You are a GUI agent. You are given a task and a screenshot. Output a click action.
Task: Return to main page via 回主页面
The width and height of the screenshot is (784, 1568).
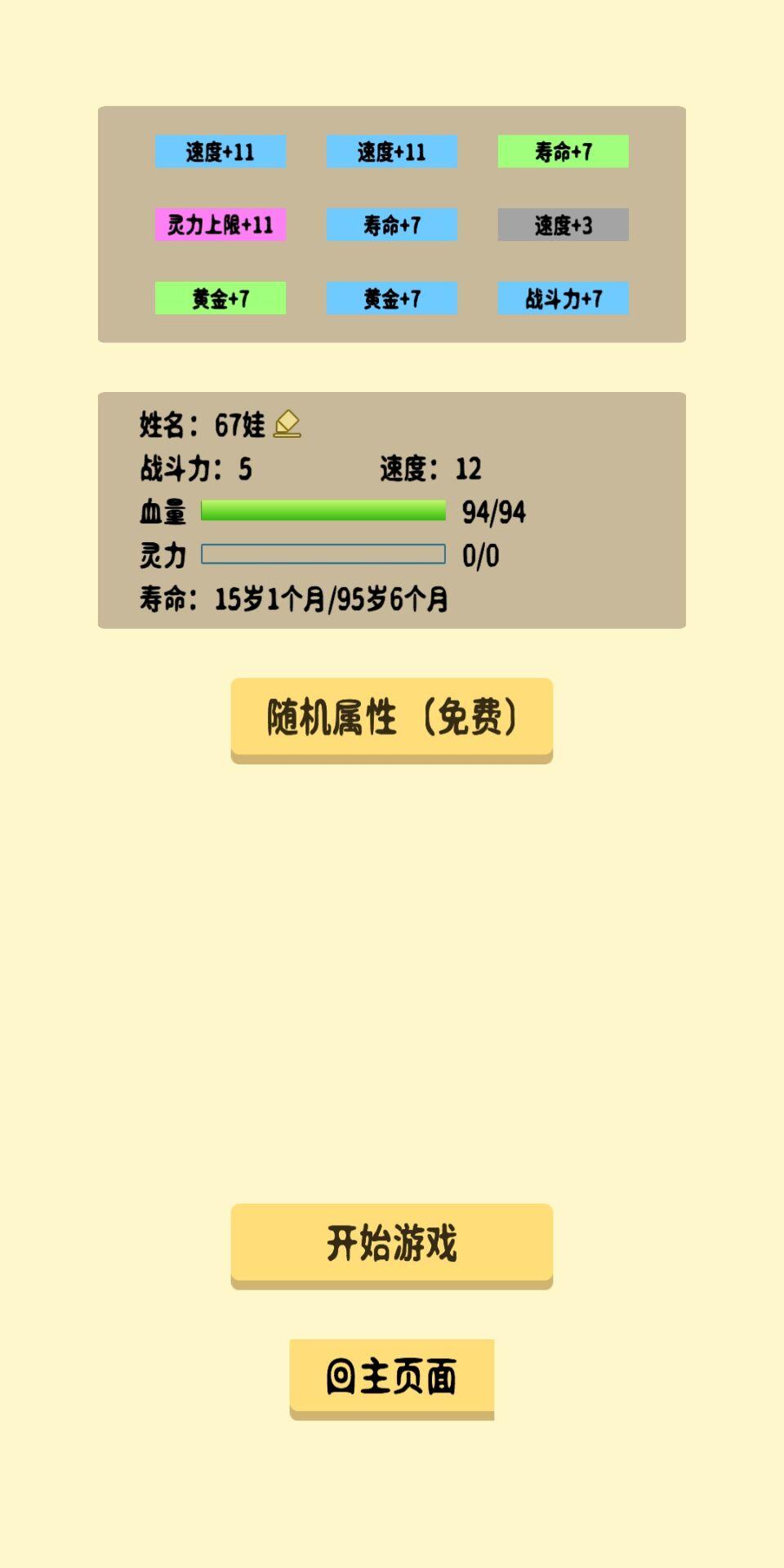click(x=392, y=1376)
